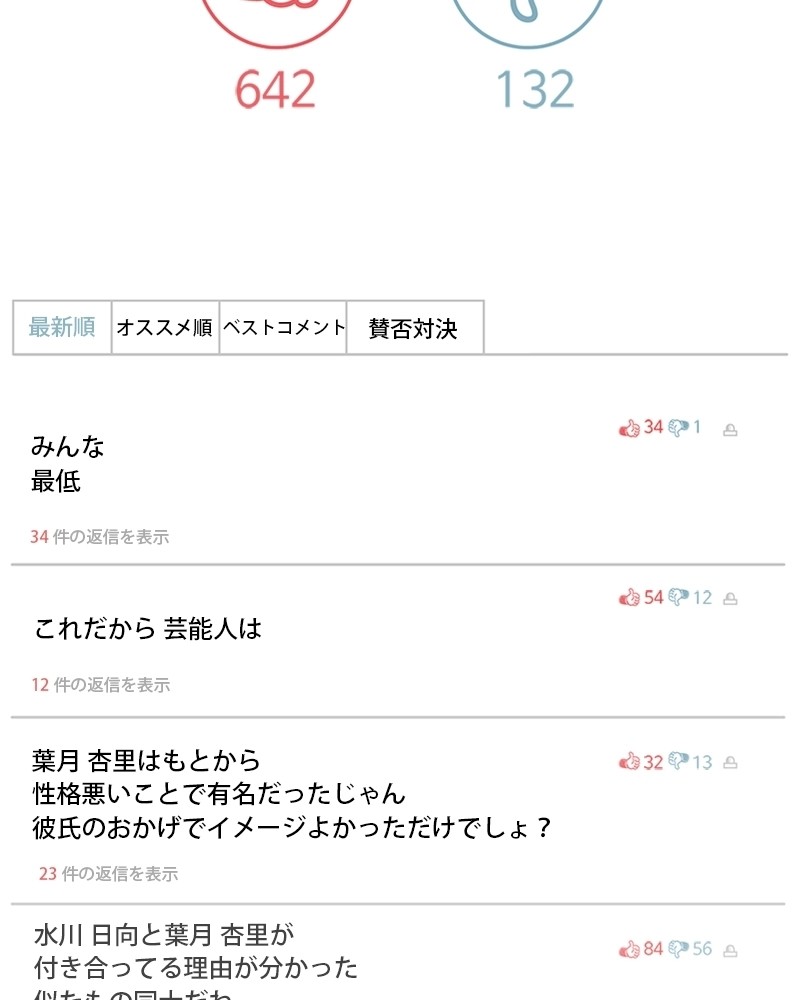Switch to the 最新順 tab
The height and width of the screenshot is (1000, 800).
click(62, 328)
